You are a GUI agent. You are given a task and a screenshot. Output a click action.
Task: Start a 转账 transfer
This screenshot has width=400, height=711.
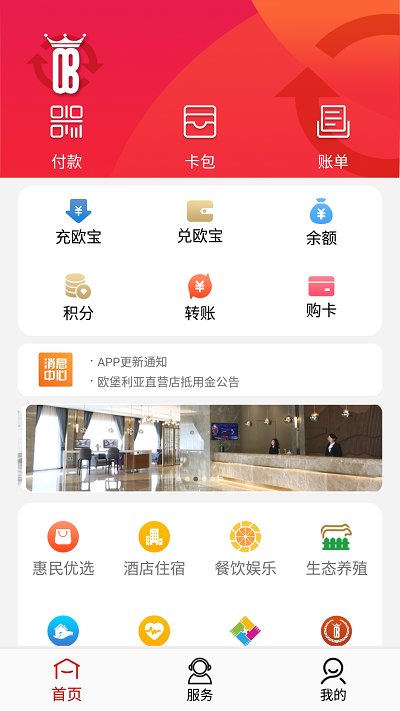(200, 297)
